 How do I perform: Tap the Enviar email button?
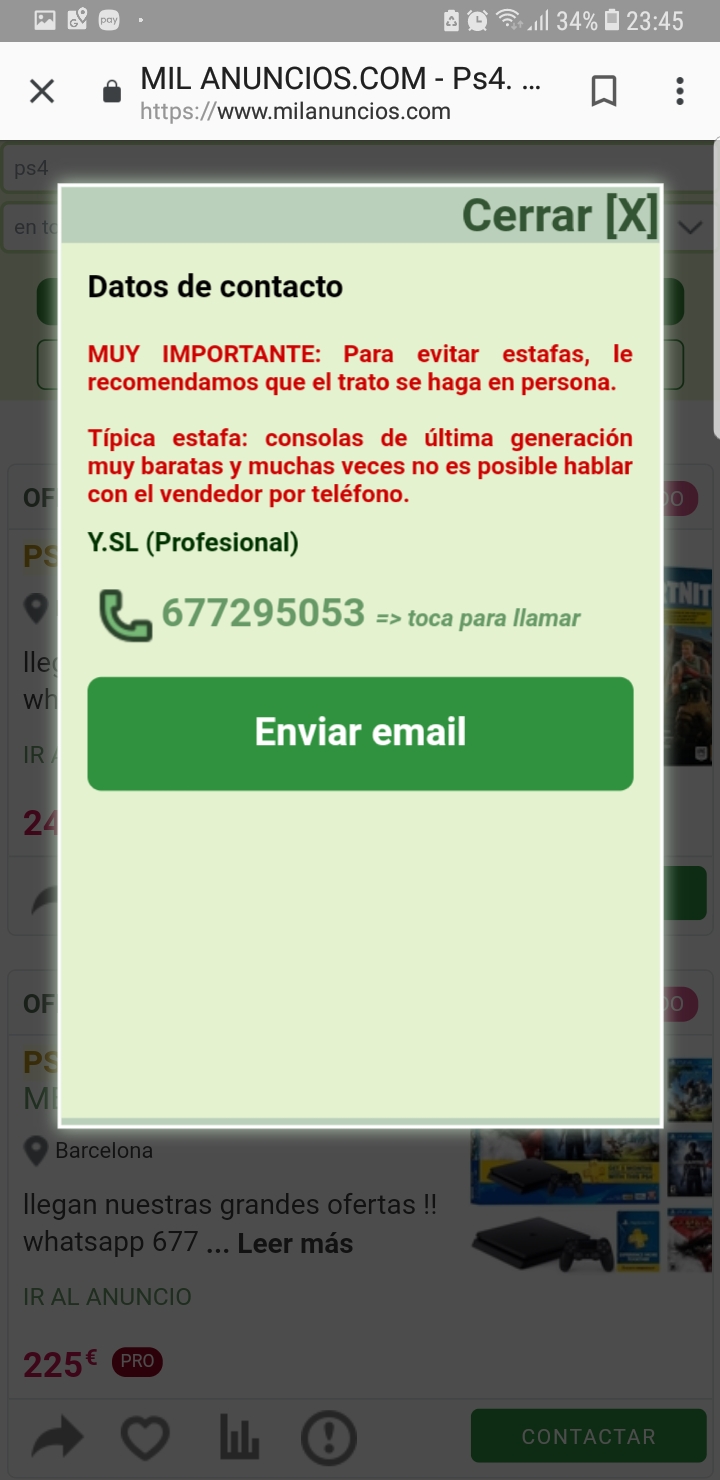tap(360, 733)
